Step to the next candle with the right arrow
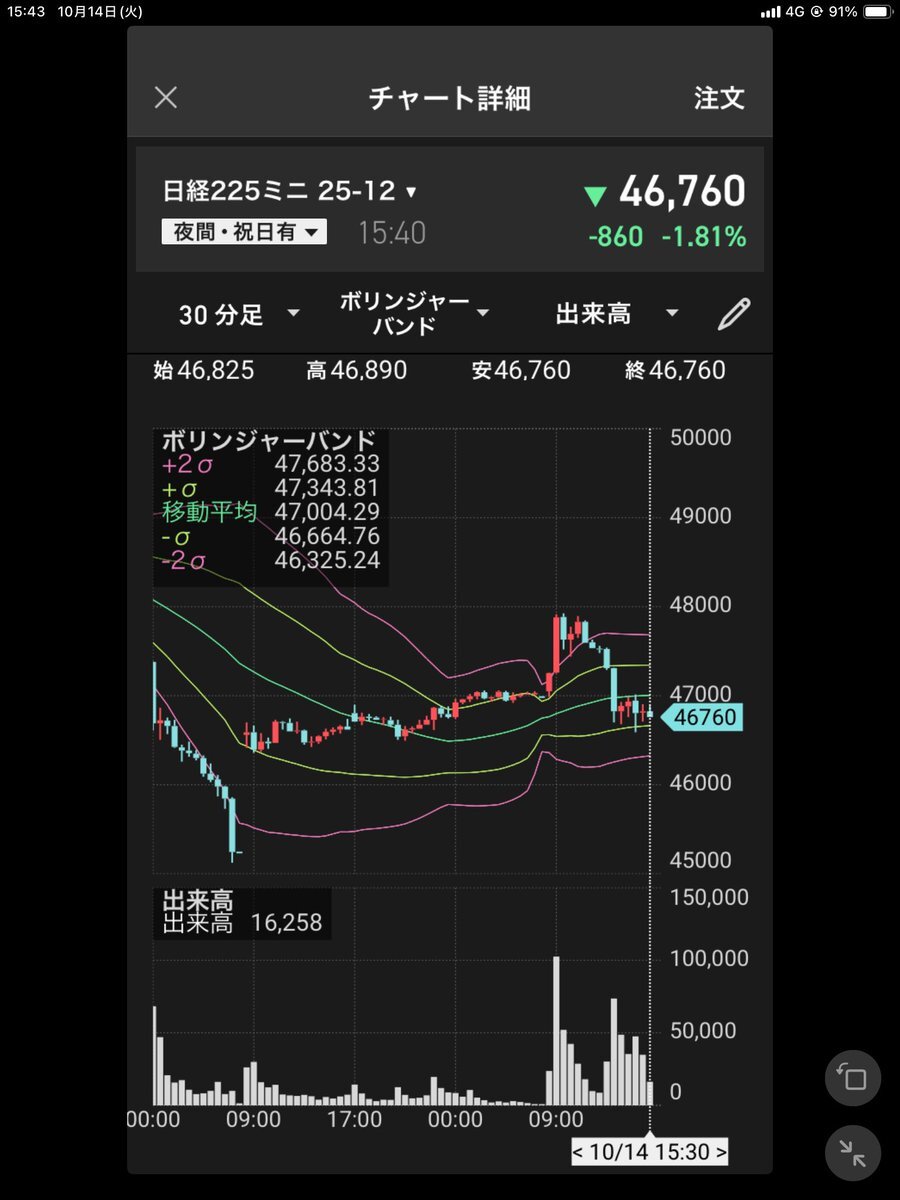900x1200 pixels. 721,1152
